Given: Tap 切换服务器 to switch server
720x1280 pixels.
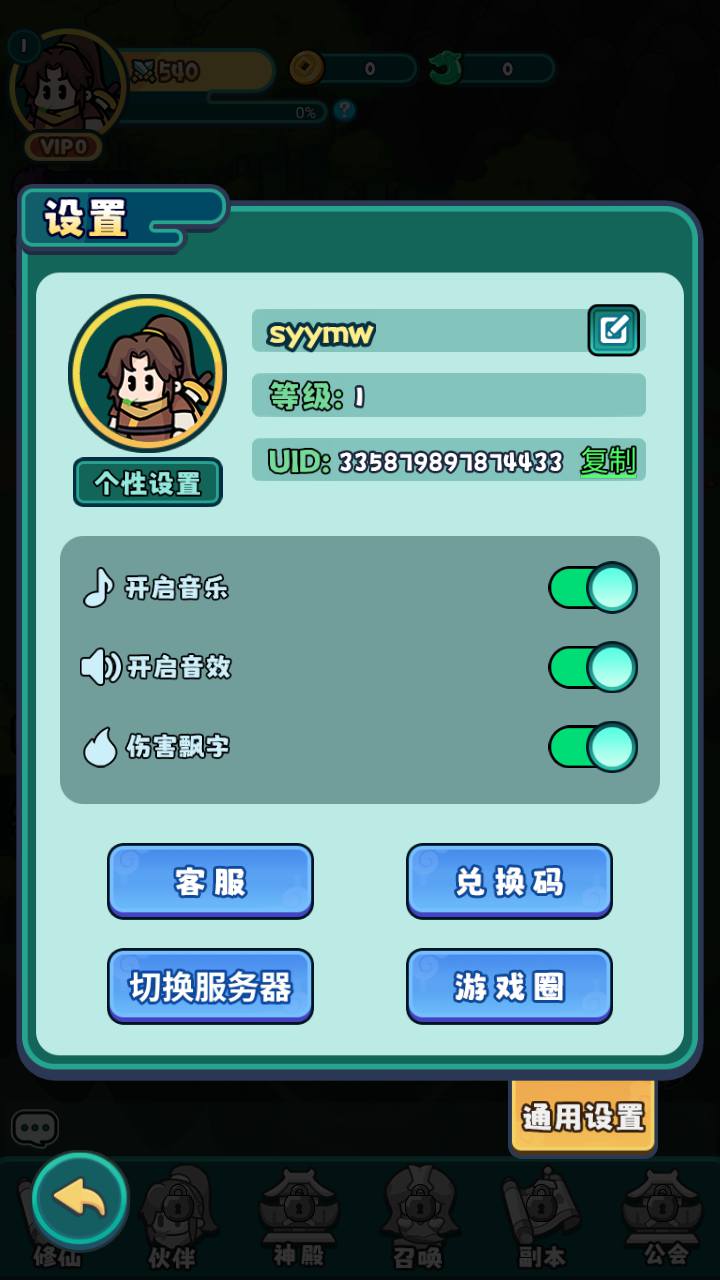Looking at the screenshot, I should [210, 986].
